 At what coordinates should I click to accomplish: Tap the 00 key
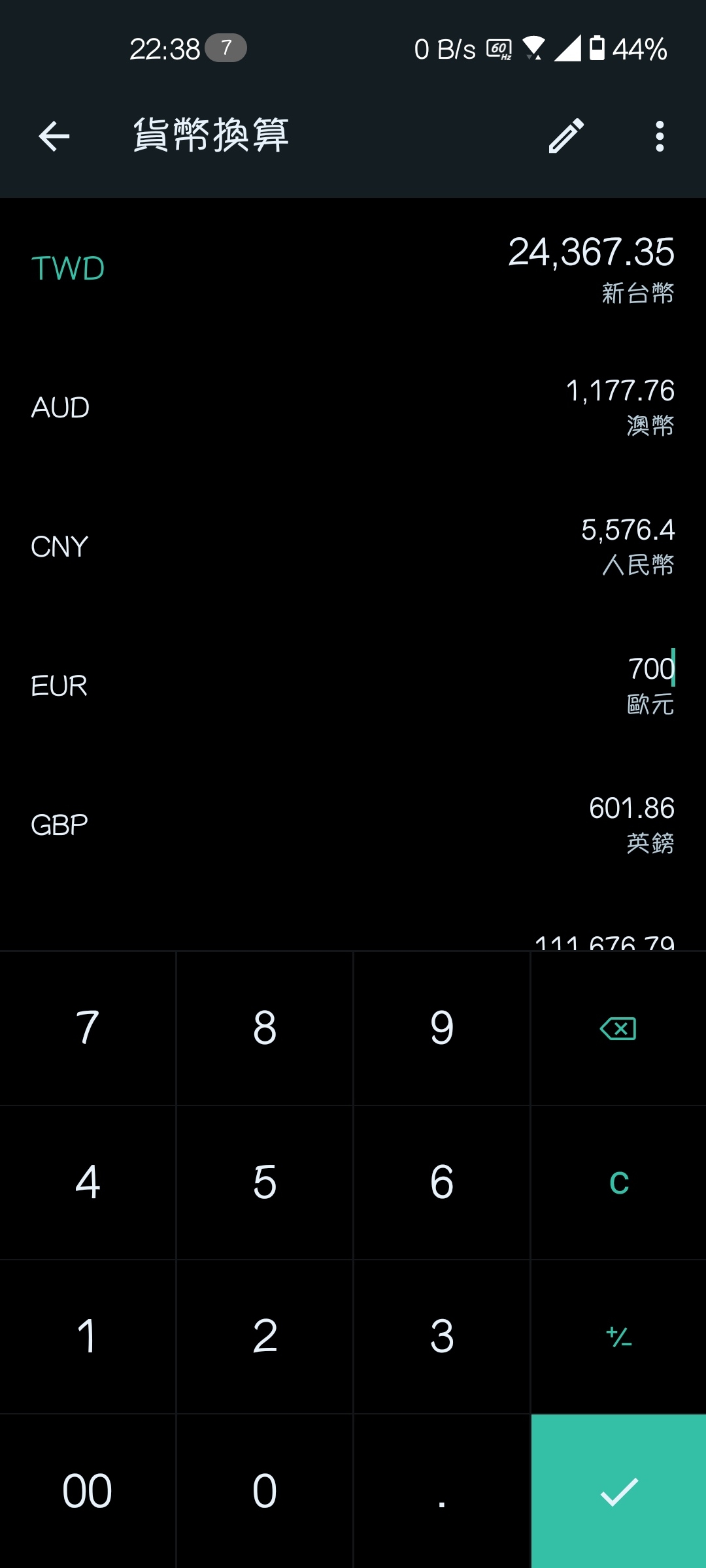point(88,1492)
